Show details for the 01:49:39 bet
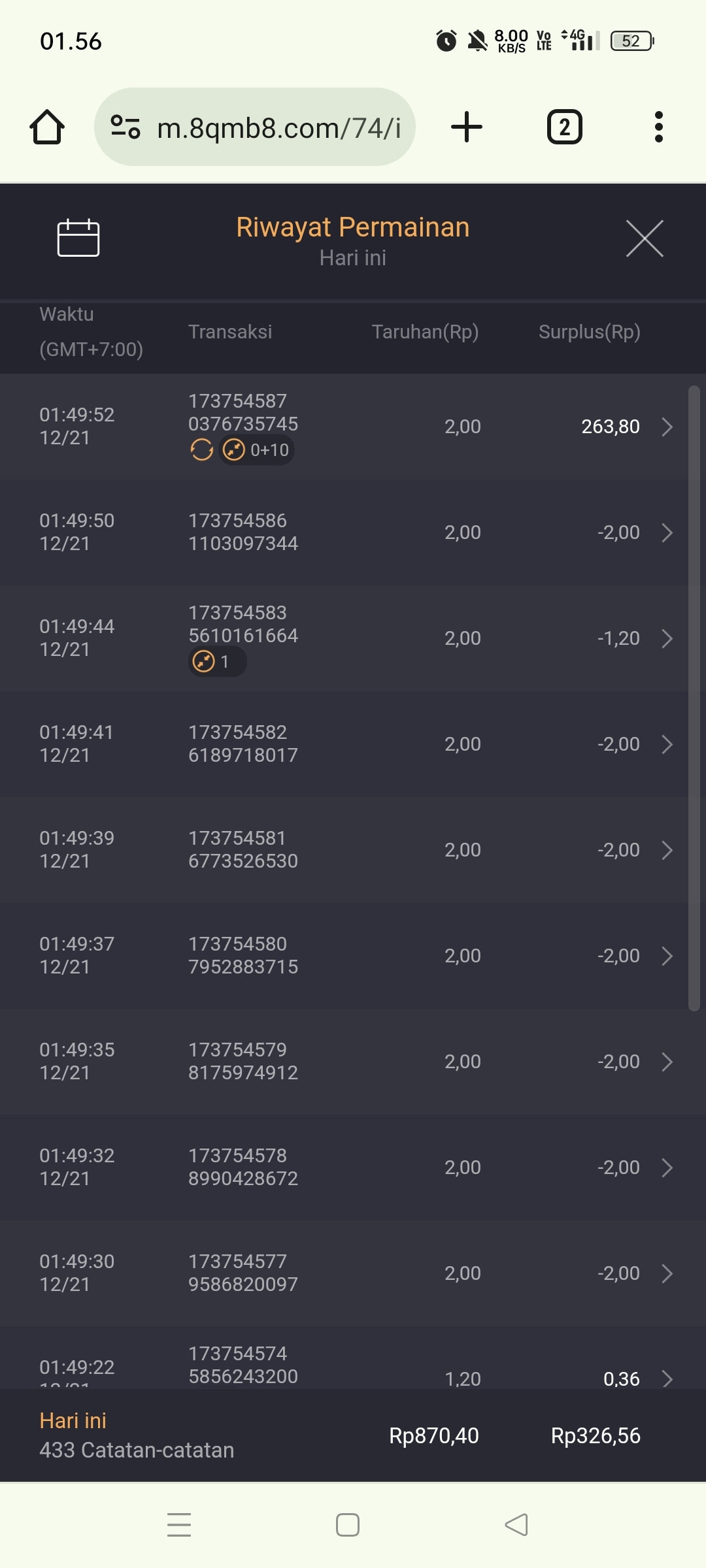 point(667,850)
